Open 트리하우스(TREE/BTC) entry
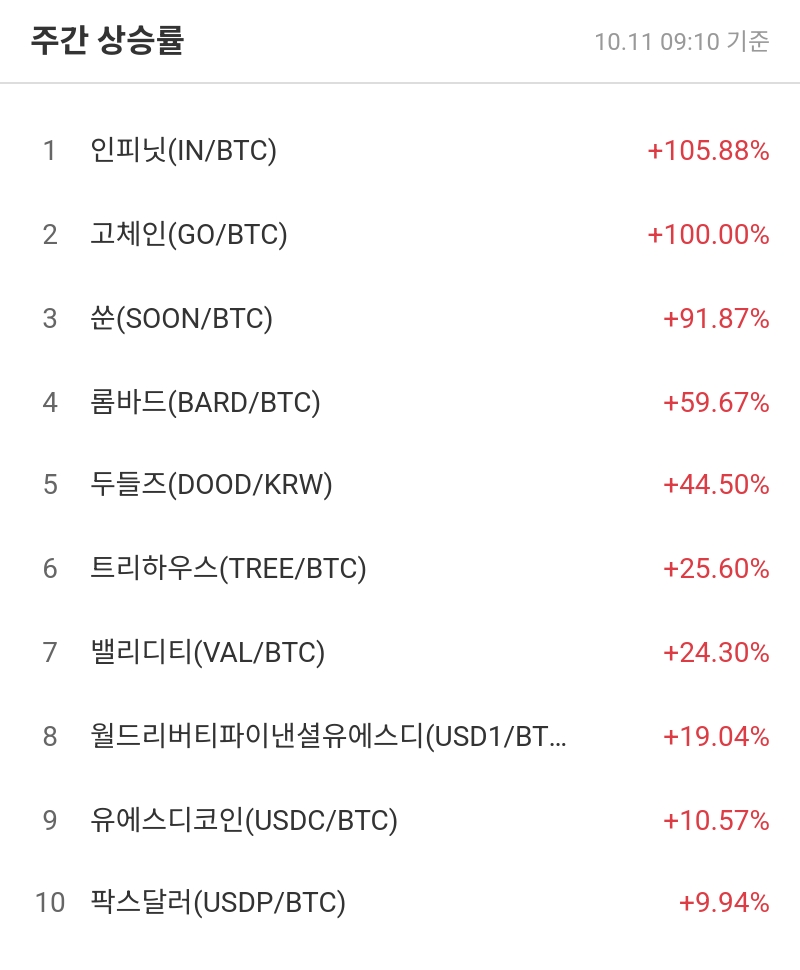Image resolution: width=800 pixels, height=970 pixels. [228, 569]
